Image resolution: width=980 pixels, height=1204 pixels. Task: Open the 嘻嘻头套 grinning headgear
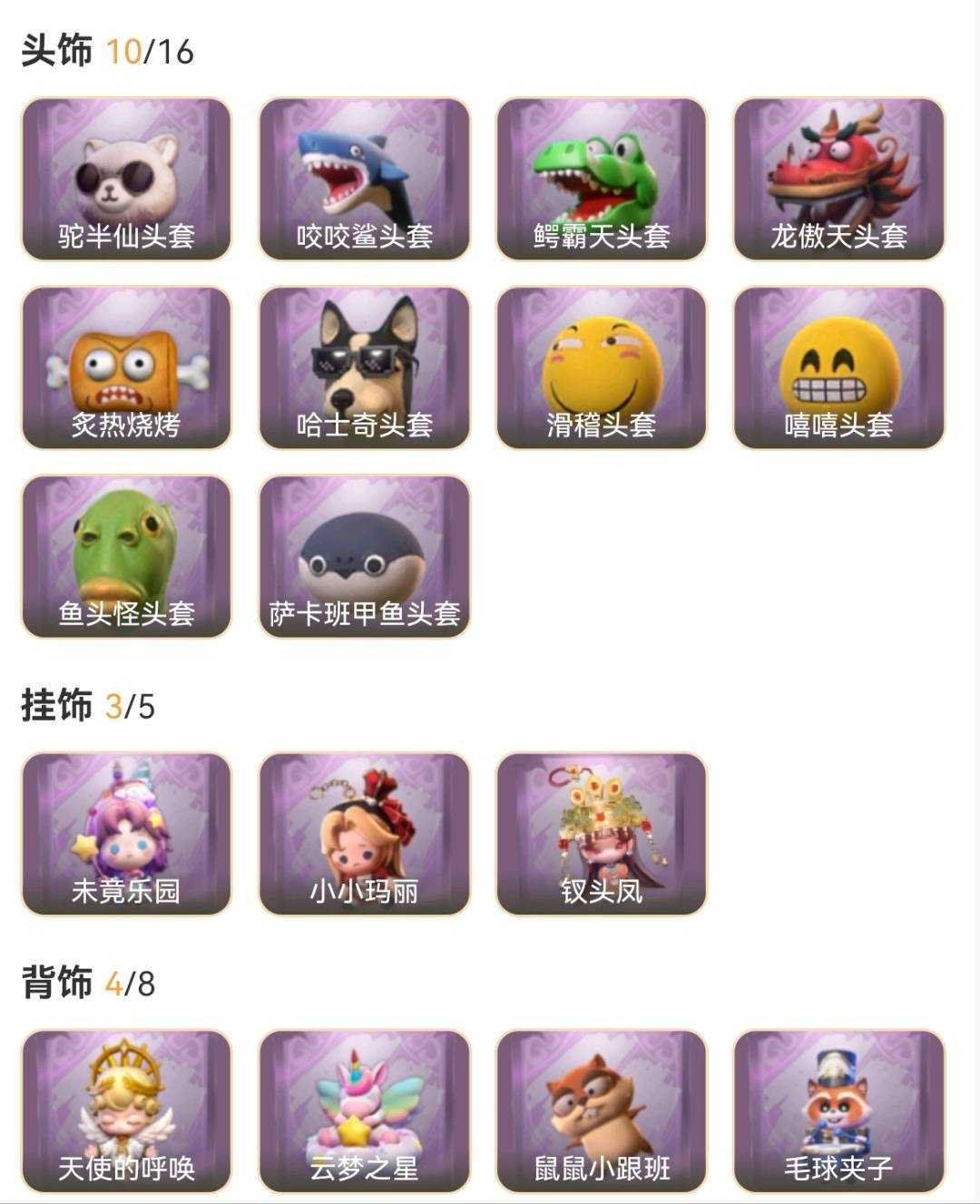[838, 368]
